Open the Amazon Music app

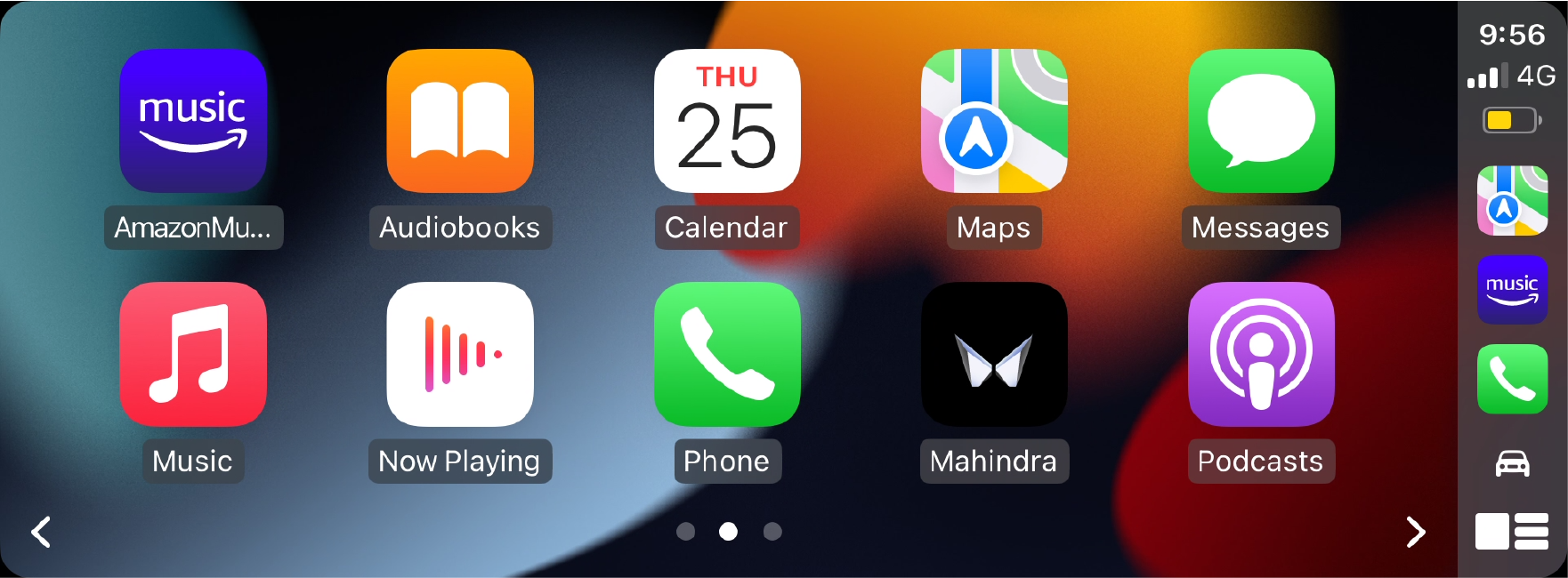pos(193,121)
